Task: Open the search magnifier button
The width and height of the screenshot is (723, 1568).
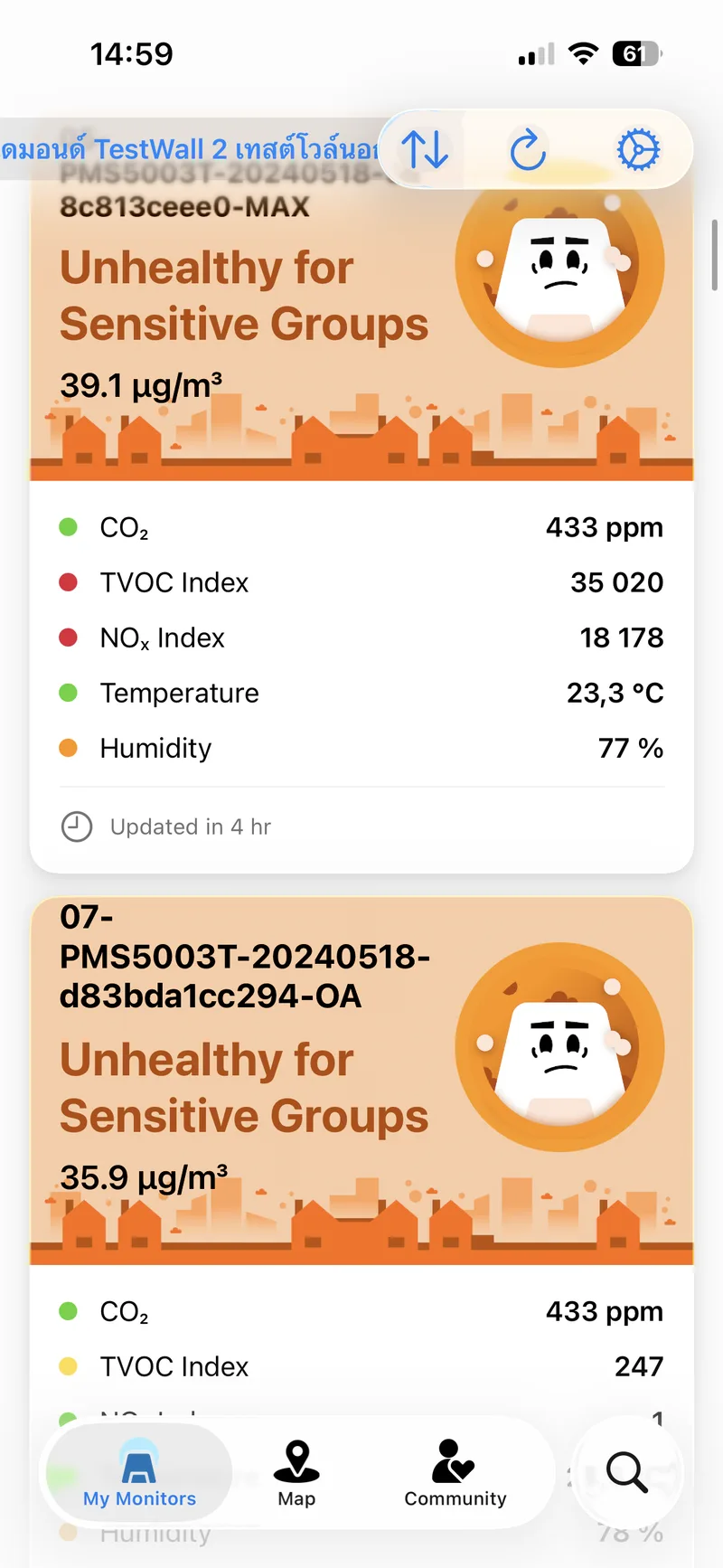Action: click(x=626, y=1472)
